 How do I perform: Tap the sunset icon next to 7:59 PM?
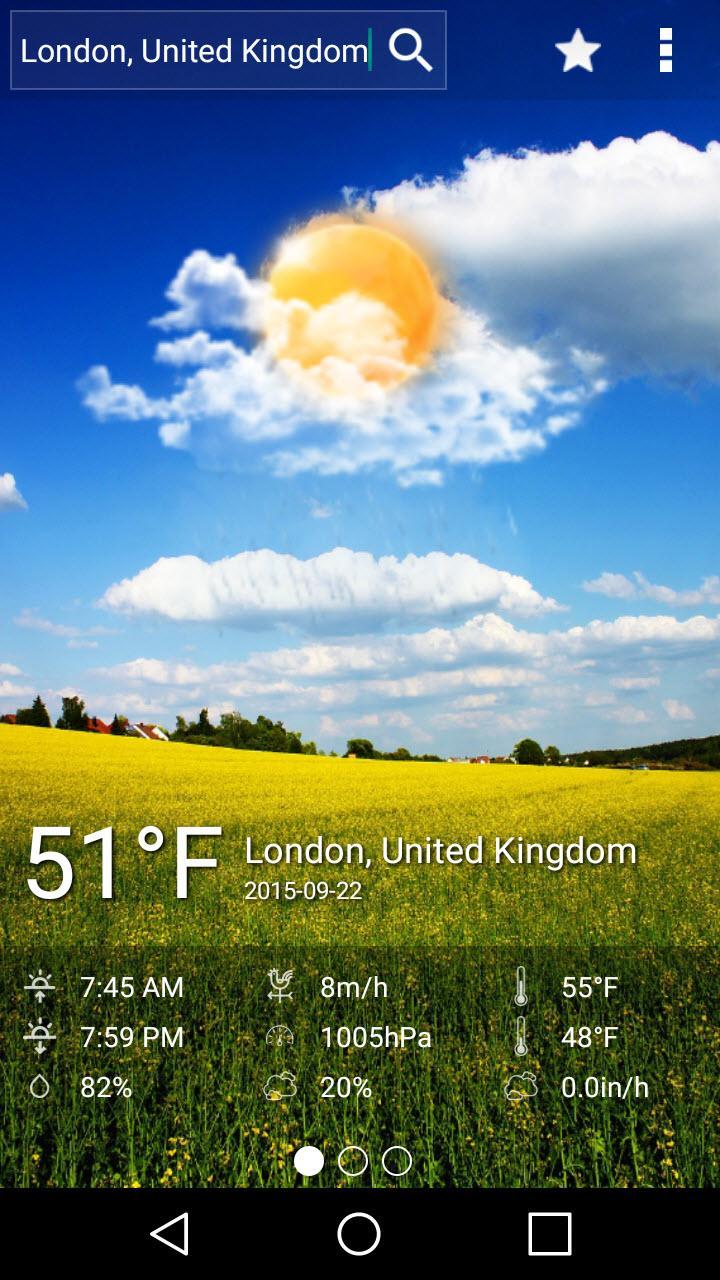(x=38, y=1037)
